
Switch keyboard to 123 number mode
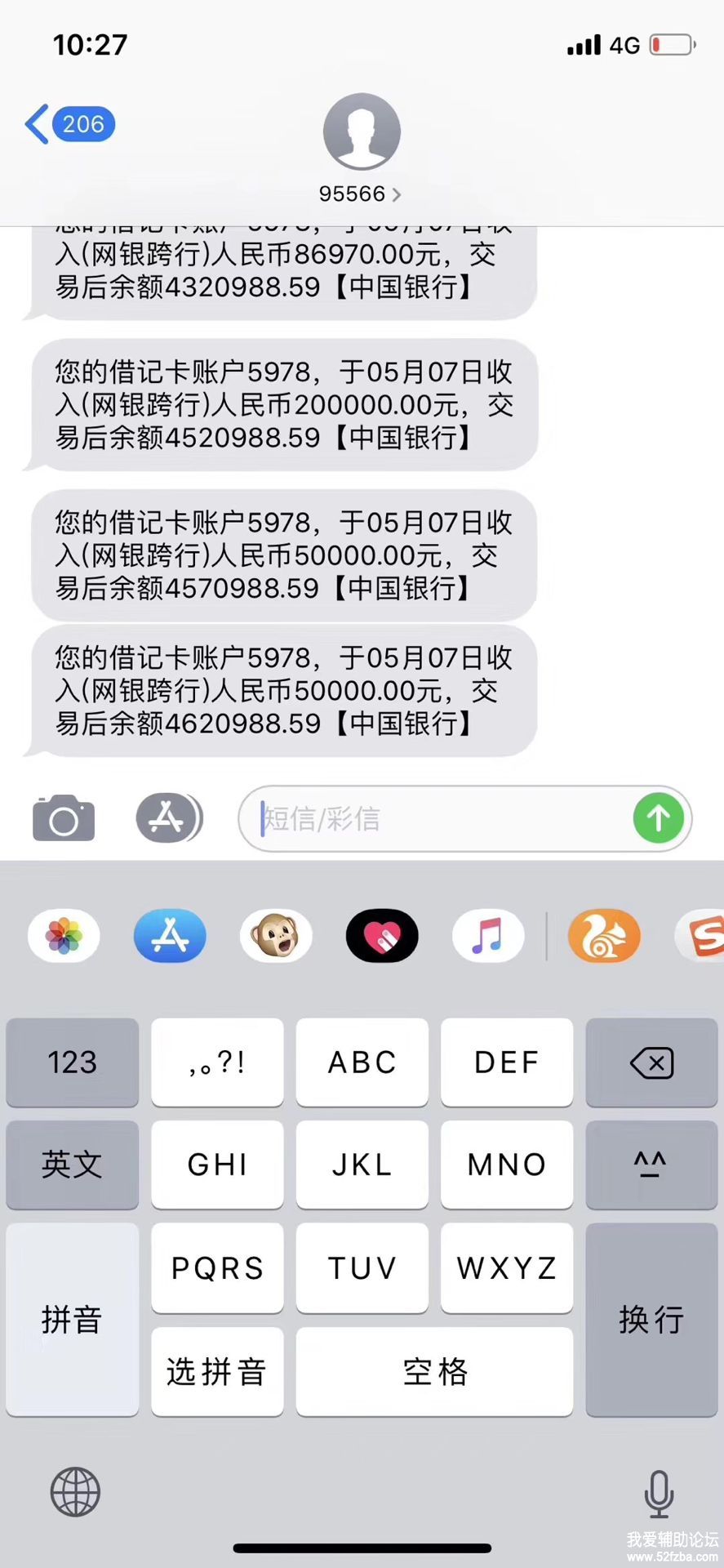pyautogui.click(x=72, y=1062)
